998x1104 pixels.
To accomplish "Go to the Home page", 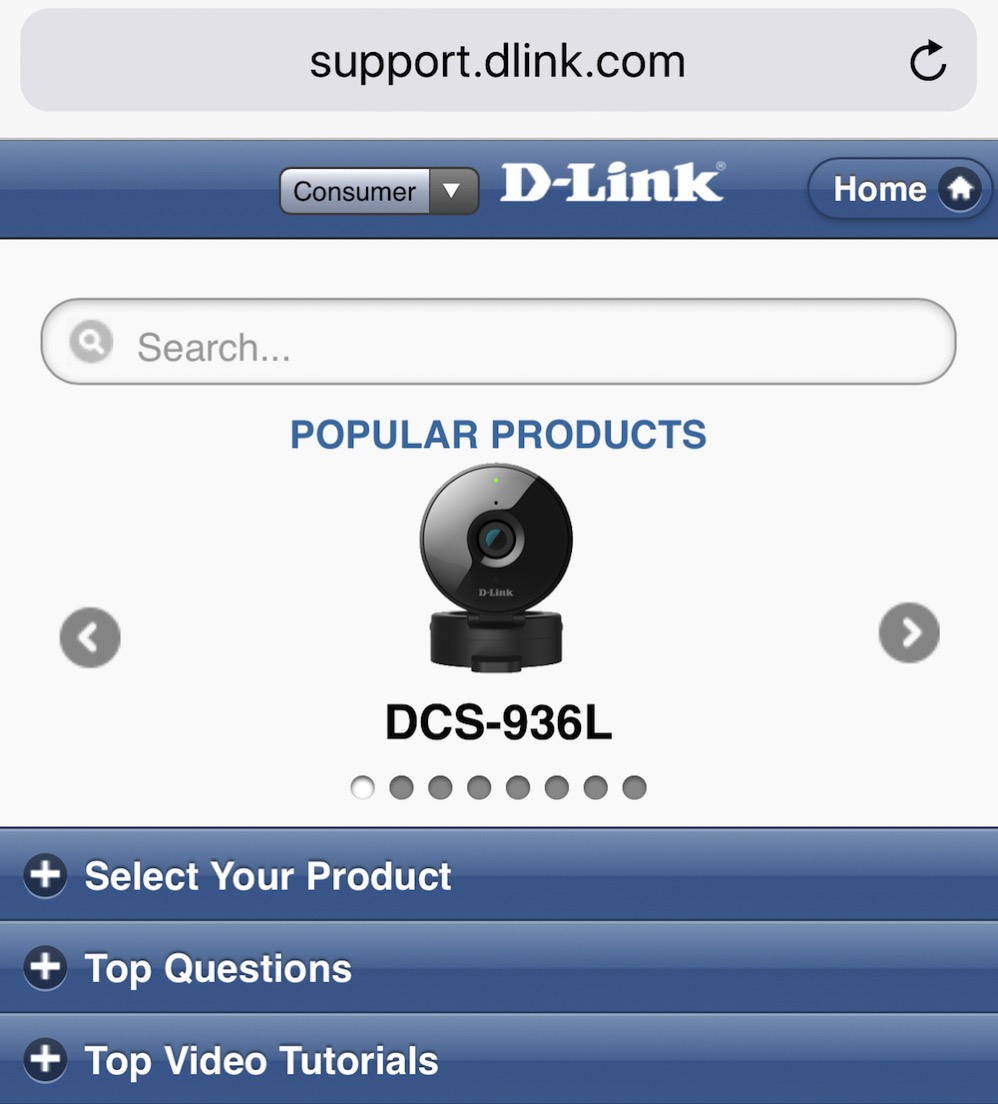I will point(898,189).
